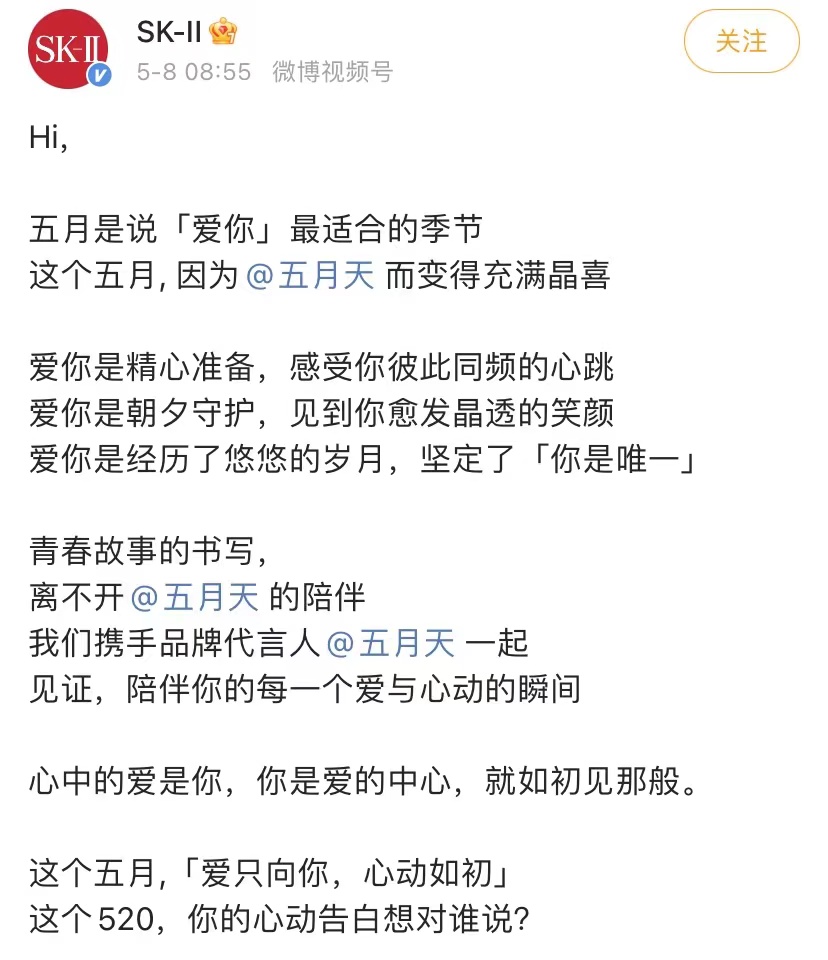Image resolution: width=828 pixels, height=960 pixels.
Task: Open SK-II's profile via its avatar
Action: [68, 48]
